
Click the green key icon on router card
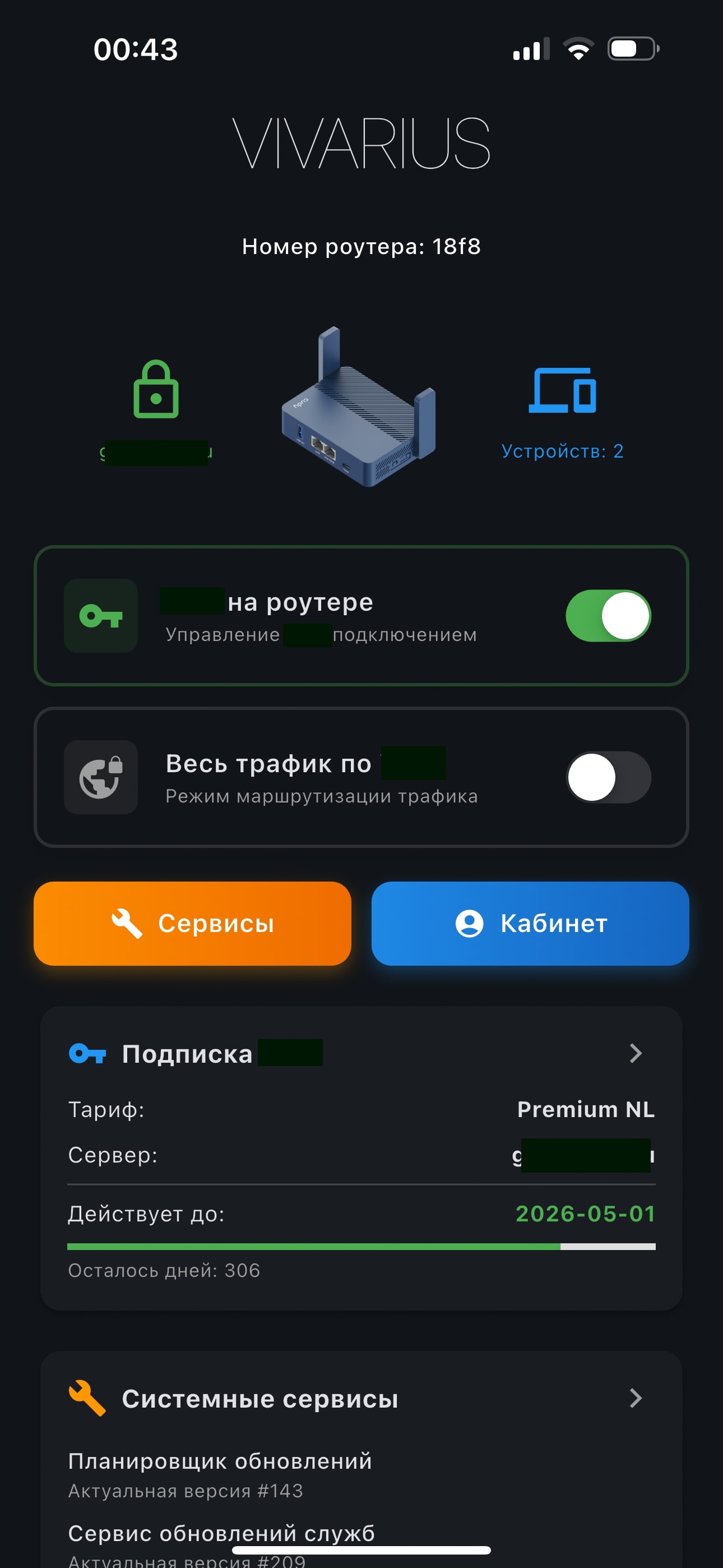tap(100, 616)
